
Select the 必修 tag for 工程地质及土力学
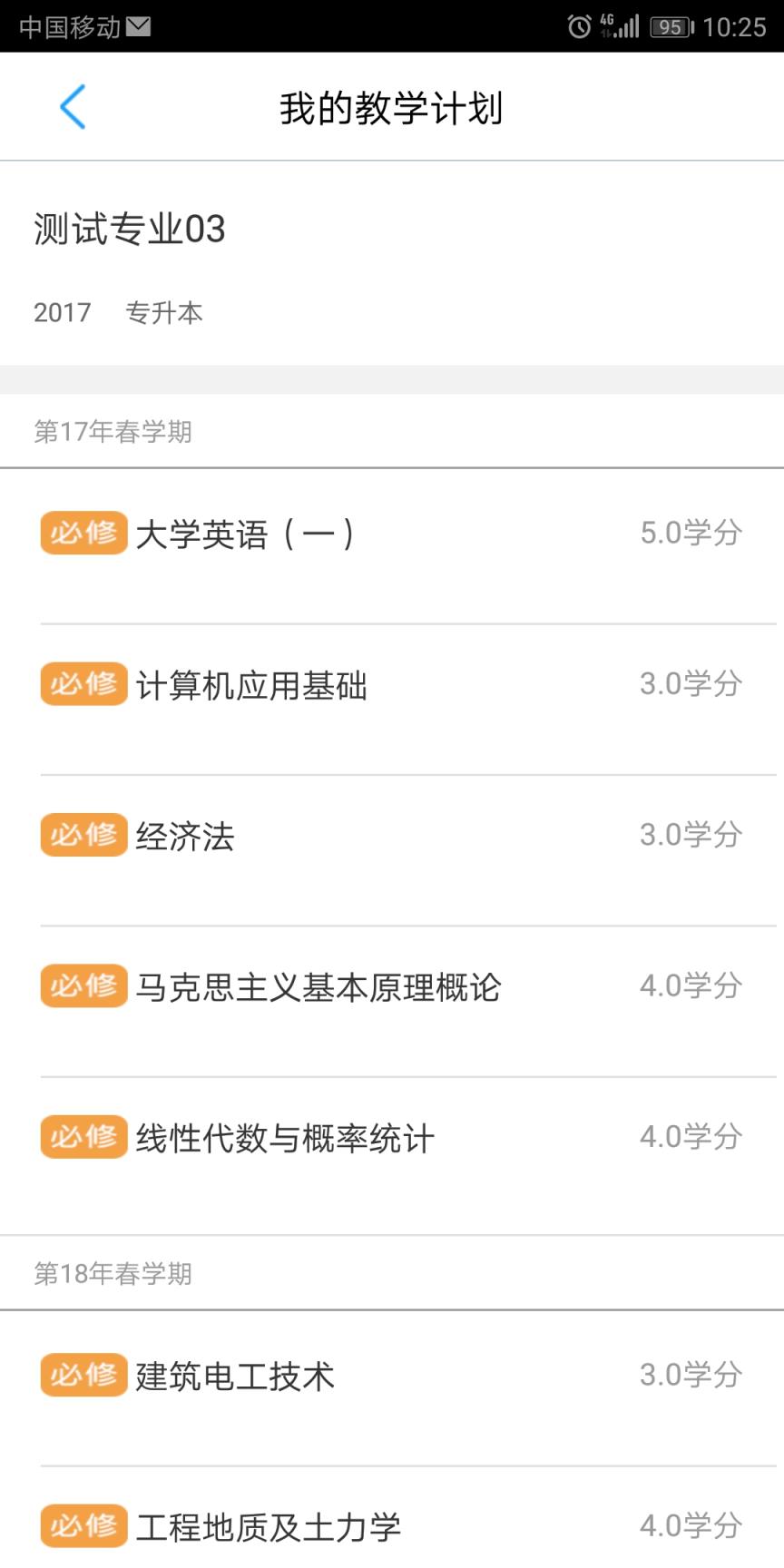[x=83, y=1526]
